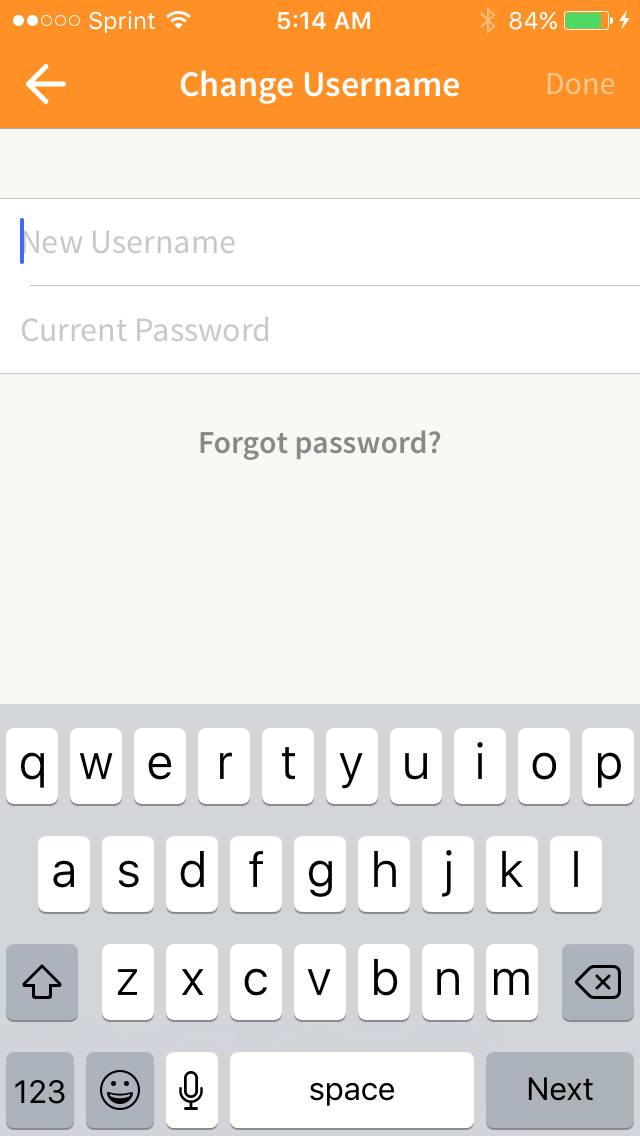This screenshot has width=640, height=1136.
Task: Start dictation with the microphone key
Action: point(191,1089)
